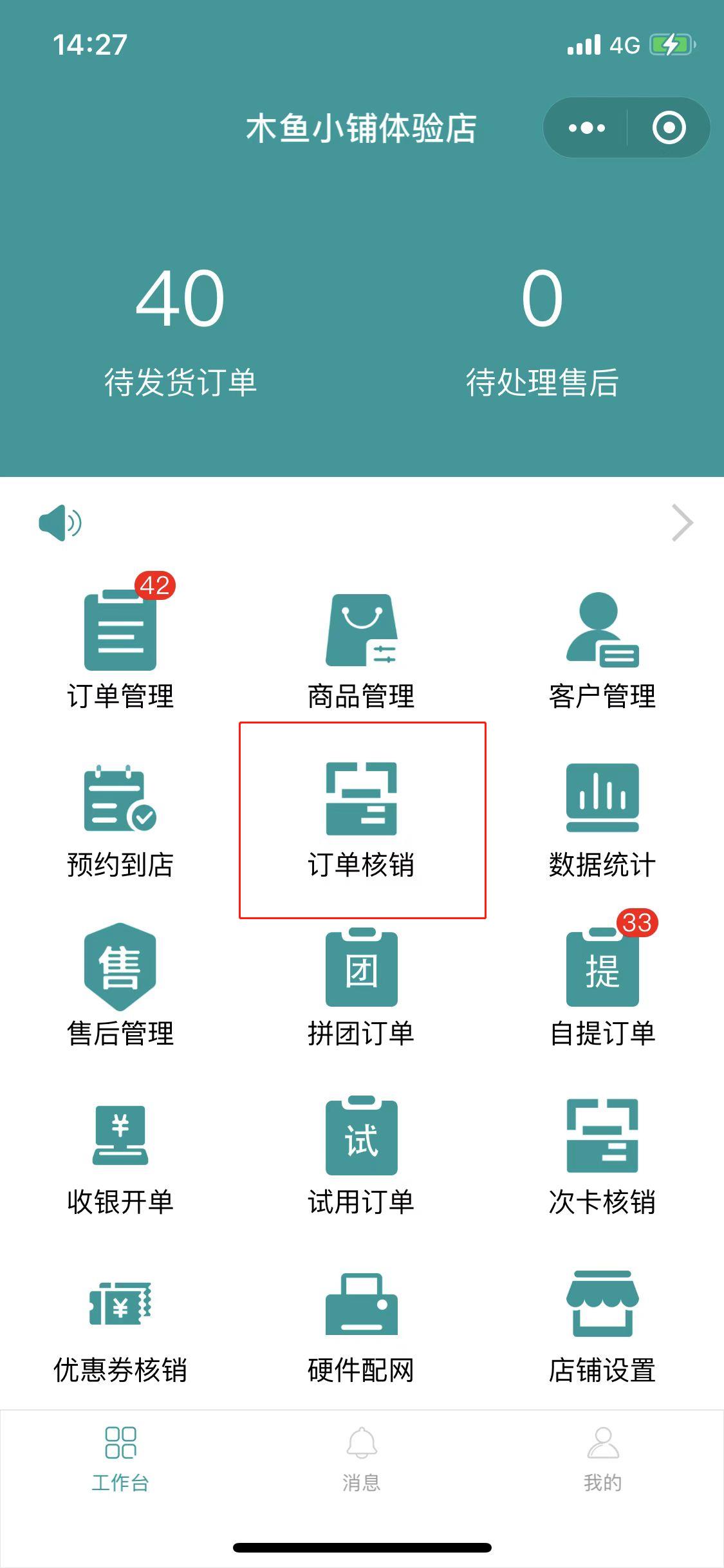Start 收银开单
Image resolution: width=724 pixels, height=1568 pixels.
click(120, 1160)
